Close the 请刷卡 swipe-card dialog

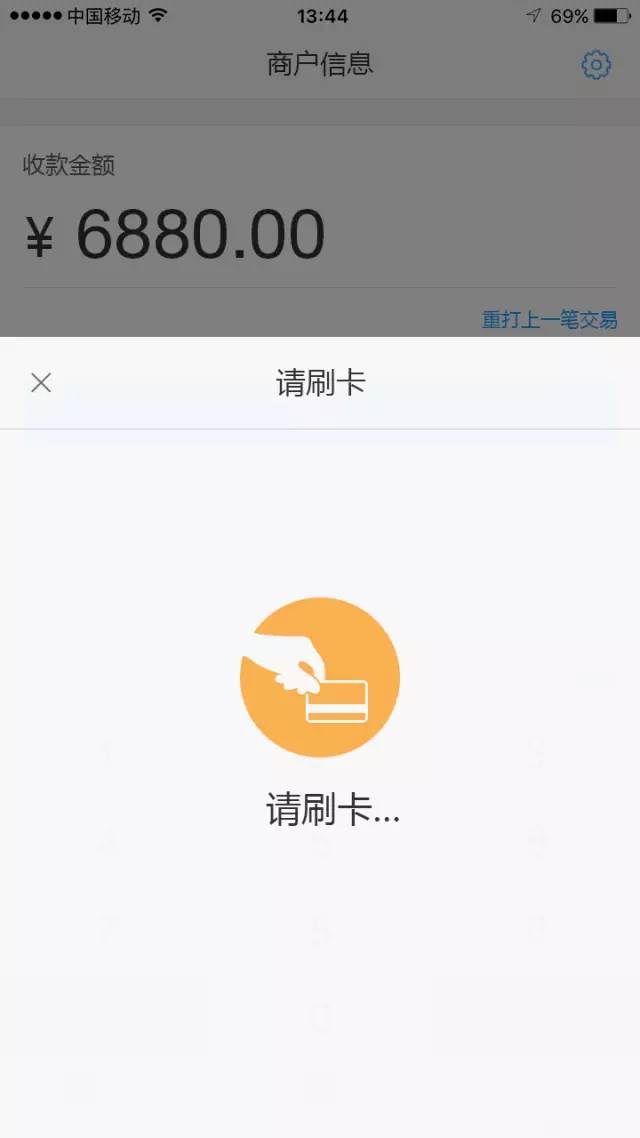(x=41, y=382)
